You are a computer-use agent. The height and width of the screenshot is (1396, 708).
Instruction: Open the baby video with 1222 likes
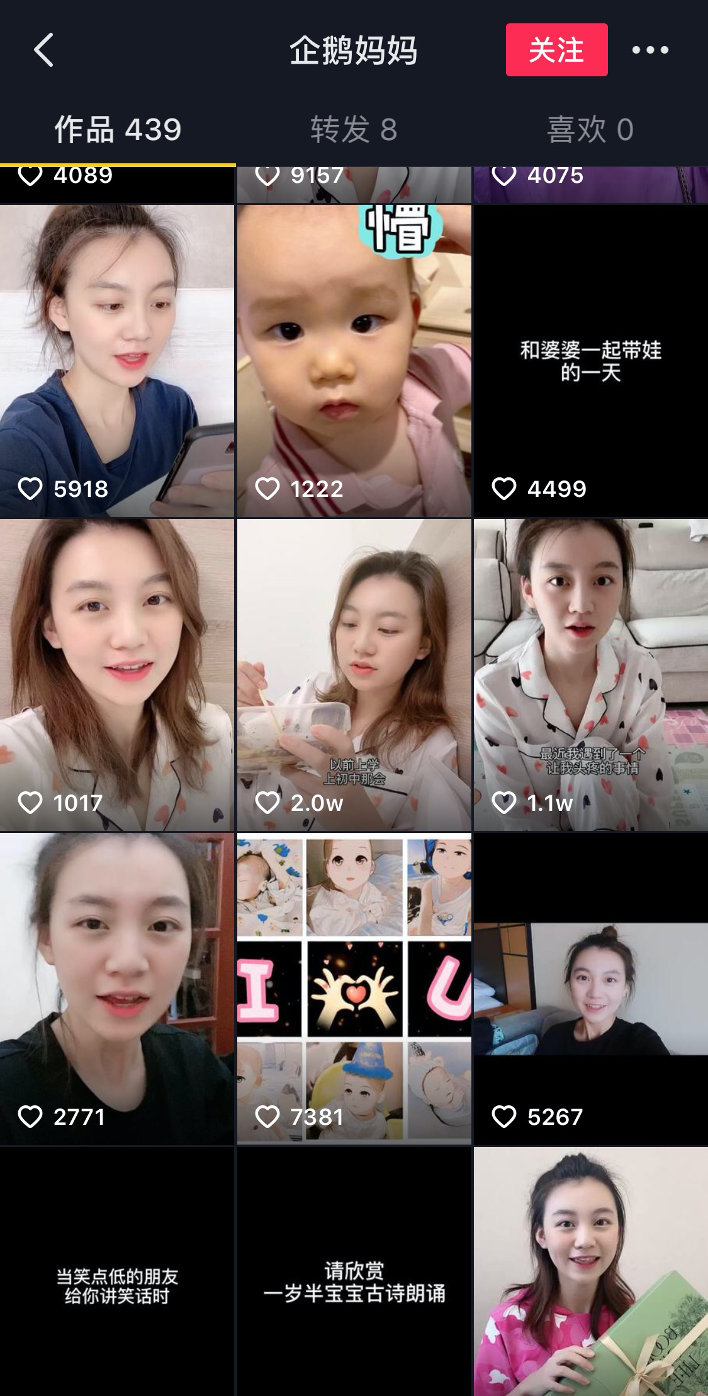(x=353, y=360)
